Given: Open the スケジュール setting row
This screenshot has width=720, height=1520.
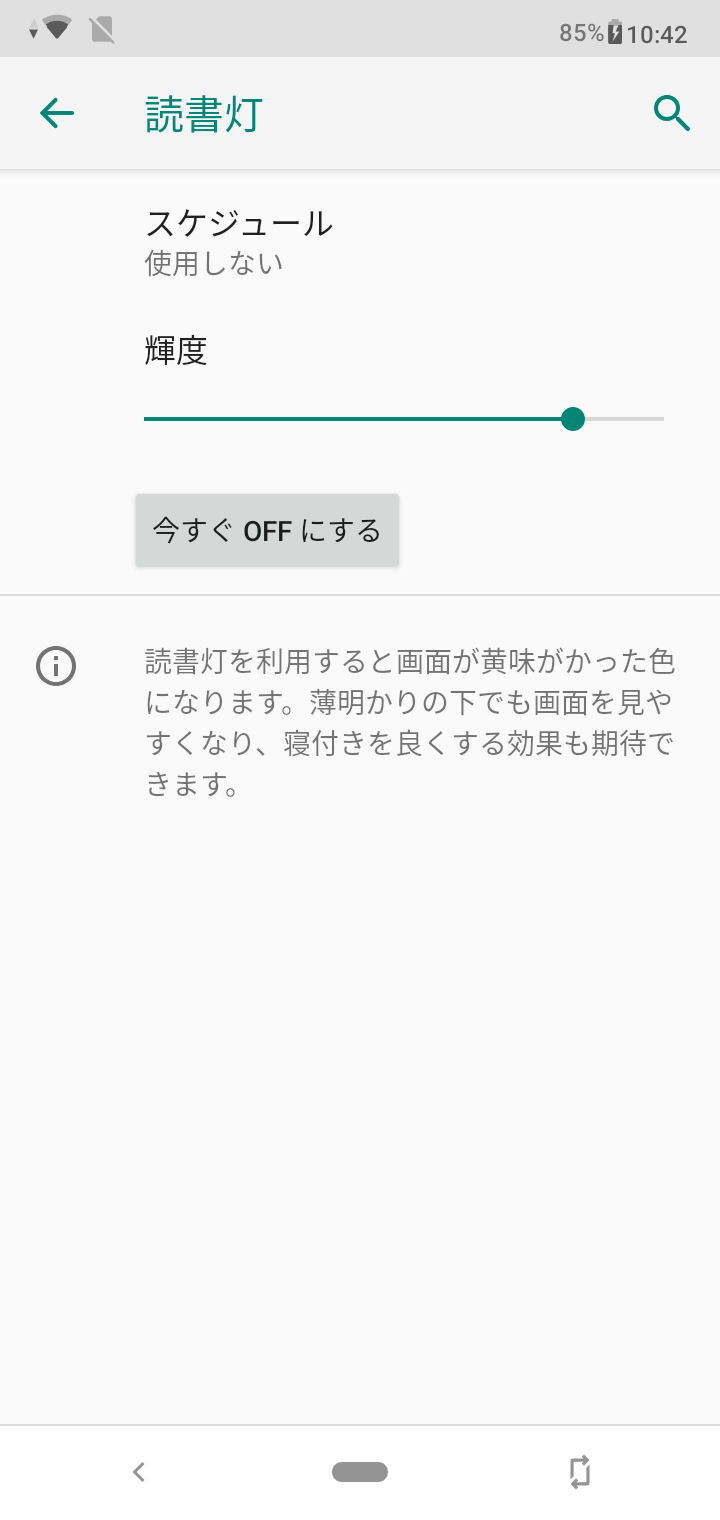Looking at the screenshot, I should [360, 241].
